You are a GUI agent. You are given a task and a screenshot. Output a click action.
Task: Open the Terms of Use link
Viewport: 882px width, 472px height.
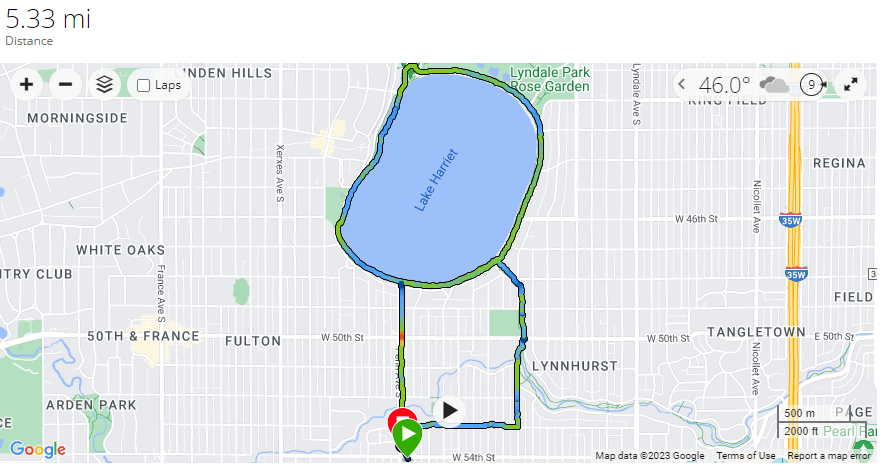tap(745, 456)
